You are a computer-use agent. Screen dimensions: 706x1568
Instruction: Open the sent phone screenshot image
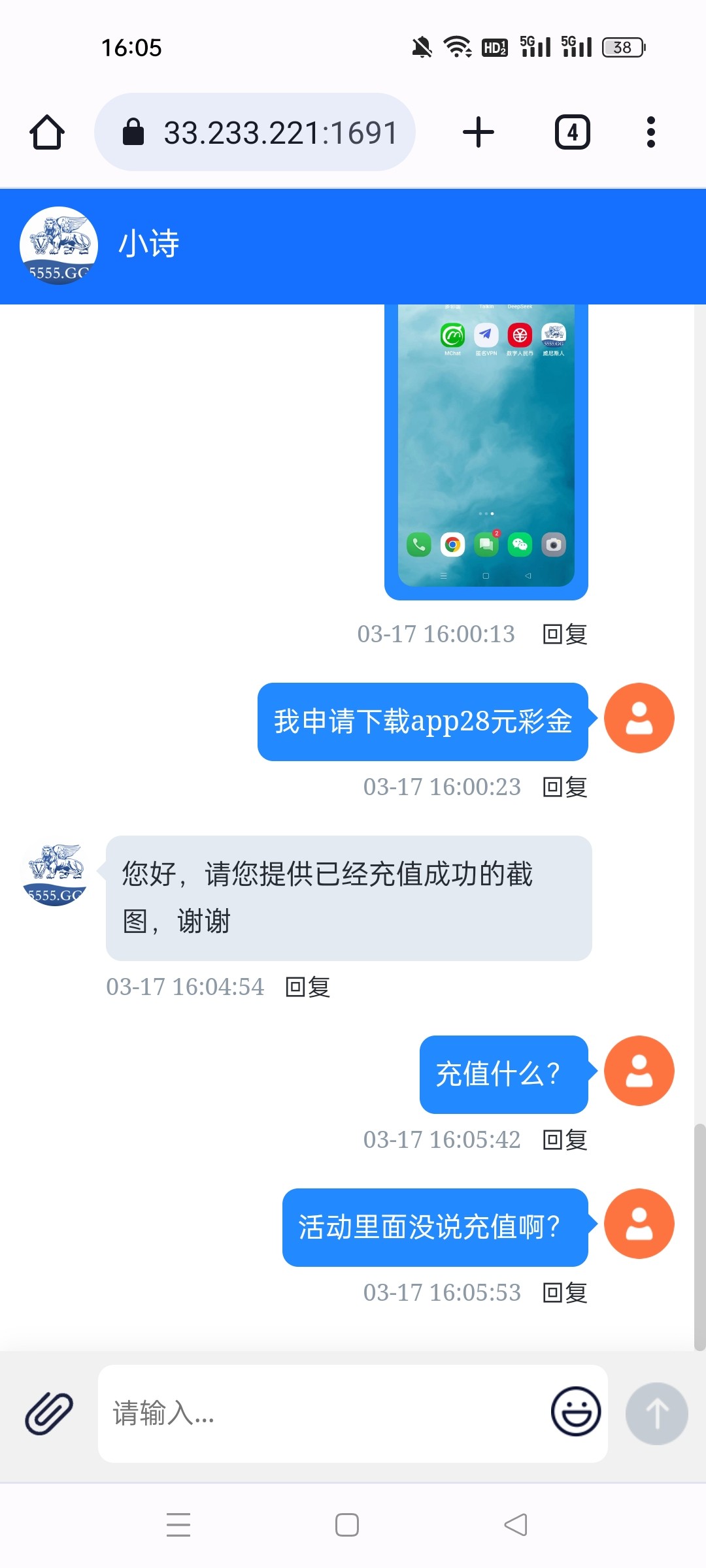(486, 451)
